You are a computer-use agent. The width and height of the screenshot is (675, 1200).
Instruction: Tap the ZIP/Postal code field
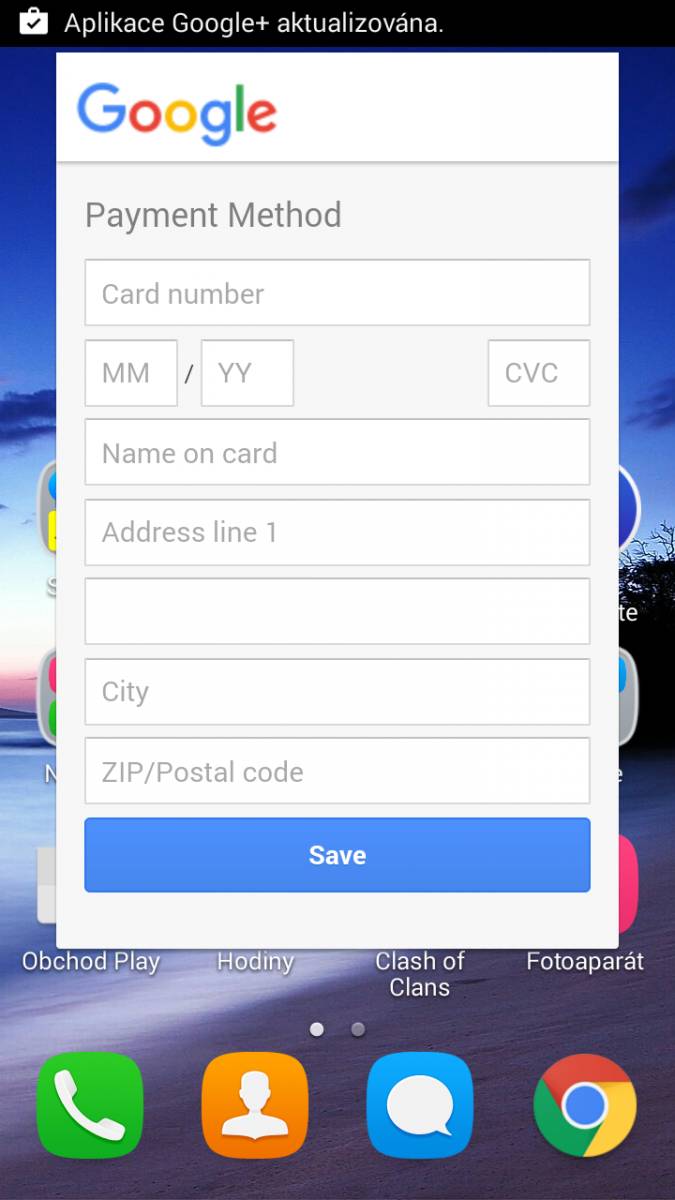click(x=337, y=771)
